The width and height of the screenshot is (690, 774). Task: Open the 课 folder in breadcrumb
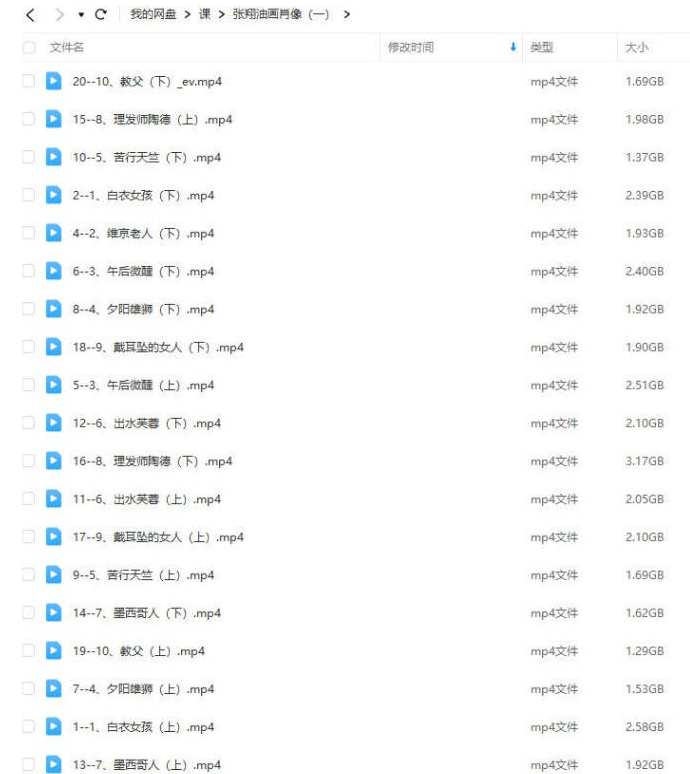[206, 16]
